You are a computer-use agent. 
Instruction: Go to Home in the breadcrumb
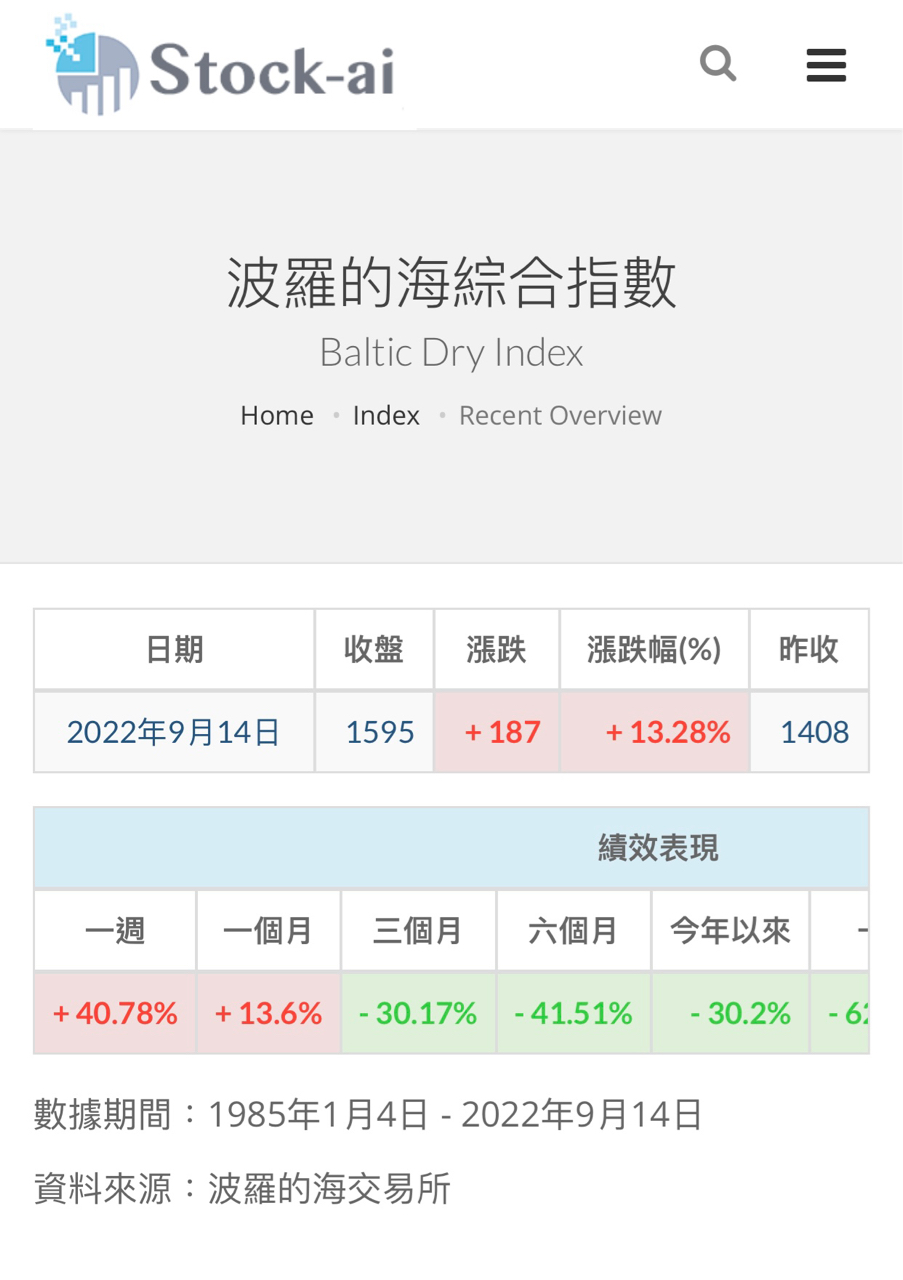pyautogui.click(x=276, y=413)
